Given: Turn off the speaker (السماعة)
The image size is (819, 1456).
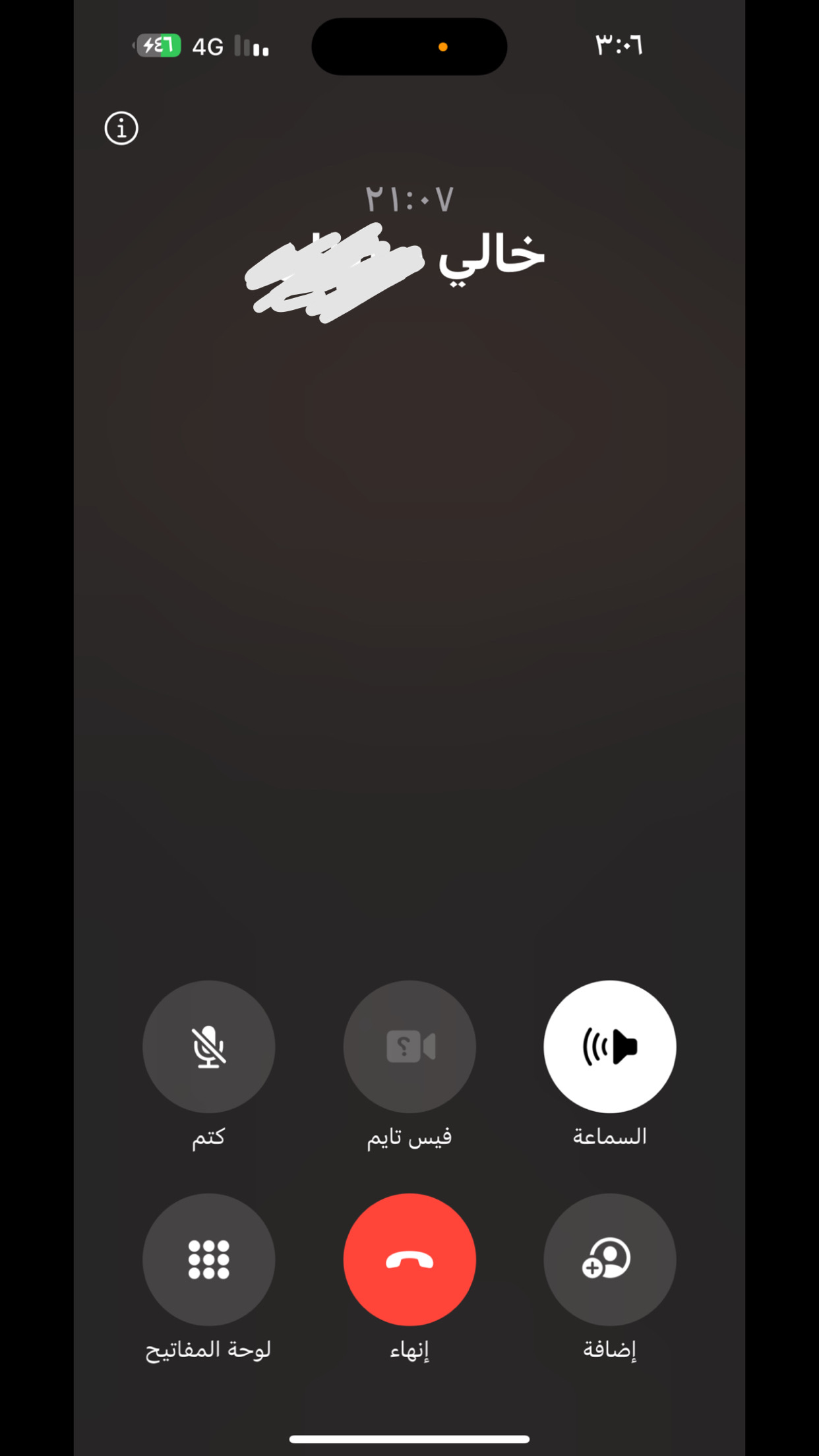Looking at the screenshot, I should coord(610,1046).
